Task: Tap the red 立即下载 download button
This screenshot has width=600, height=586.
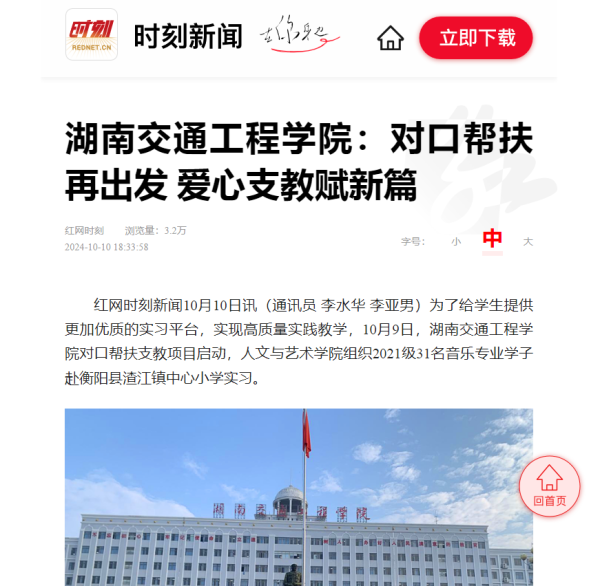Action: click(476, 38)
